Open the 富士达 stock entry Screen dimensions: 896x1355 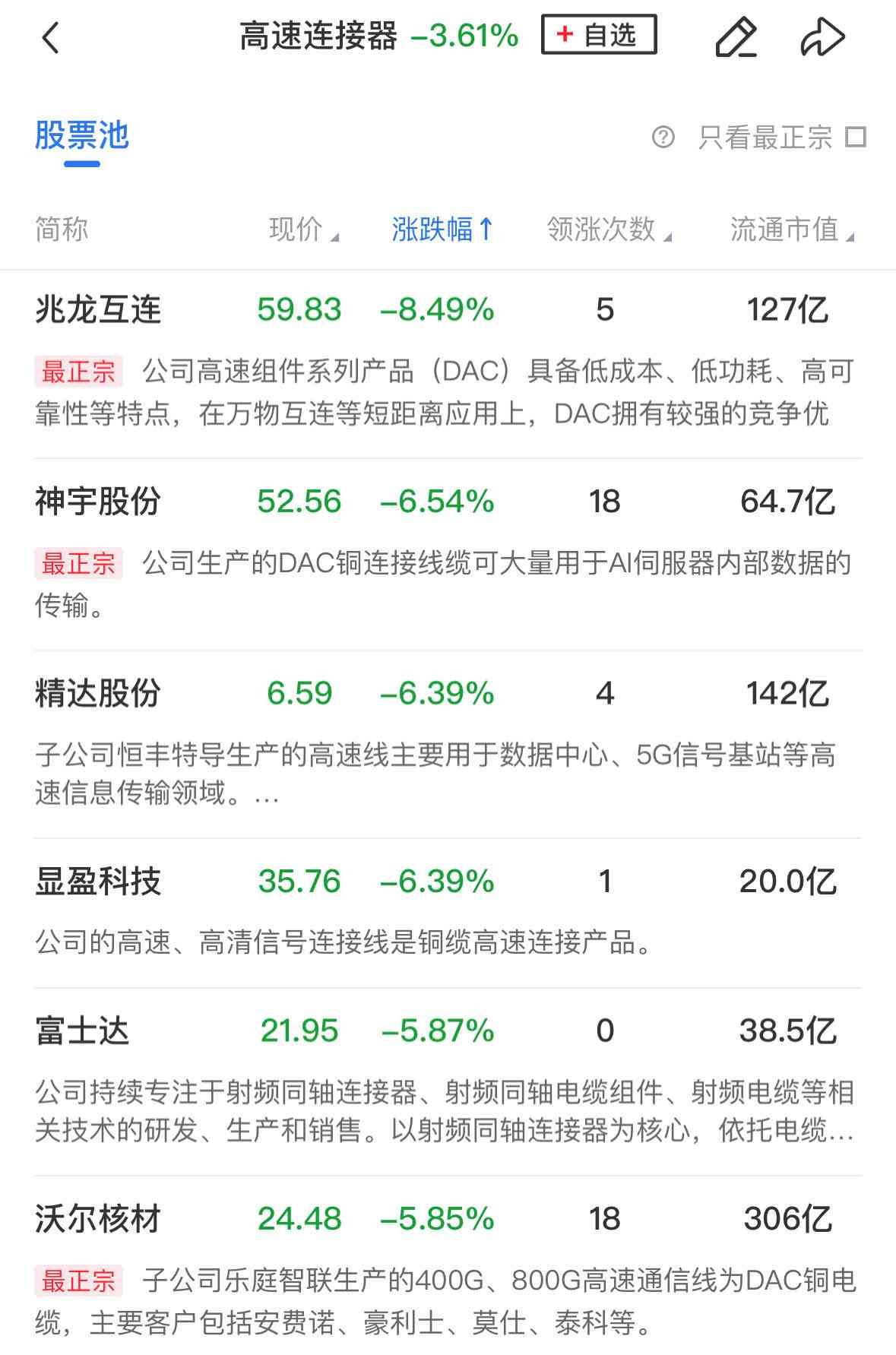click(83, 1031)
